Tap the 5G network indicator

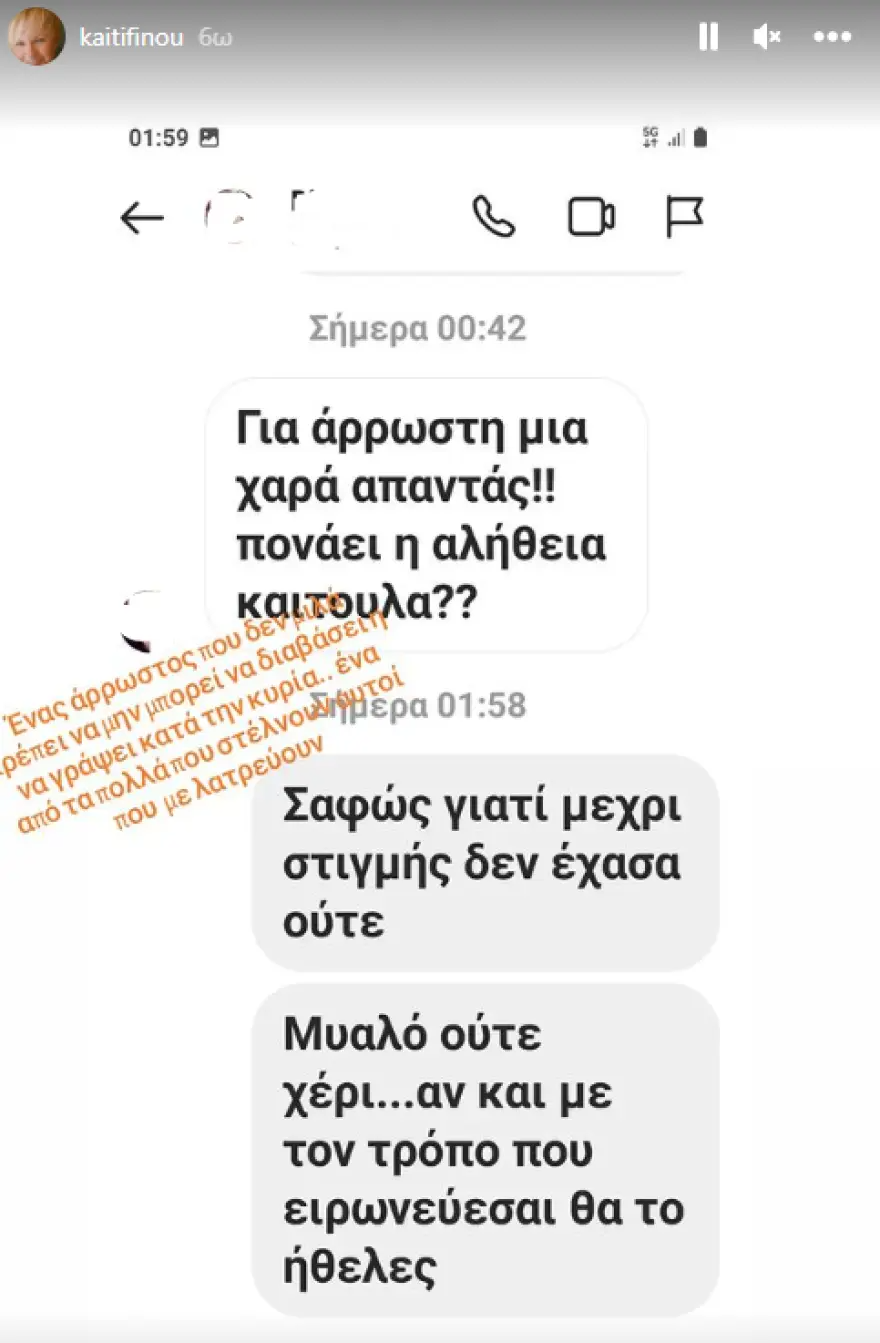(651, 138)
